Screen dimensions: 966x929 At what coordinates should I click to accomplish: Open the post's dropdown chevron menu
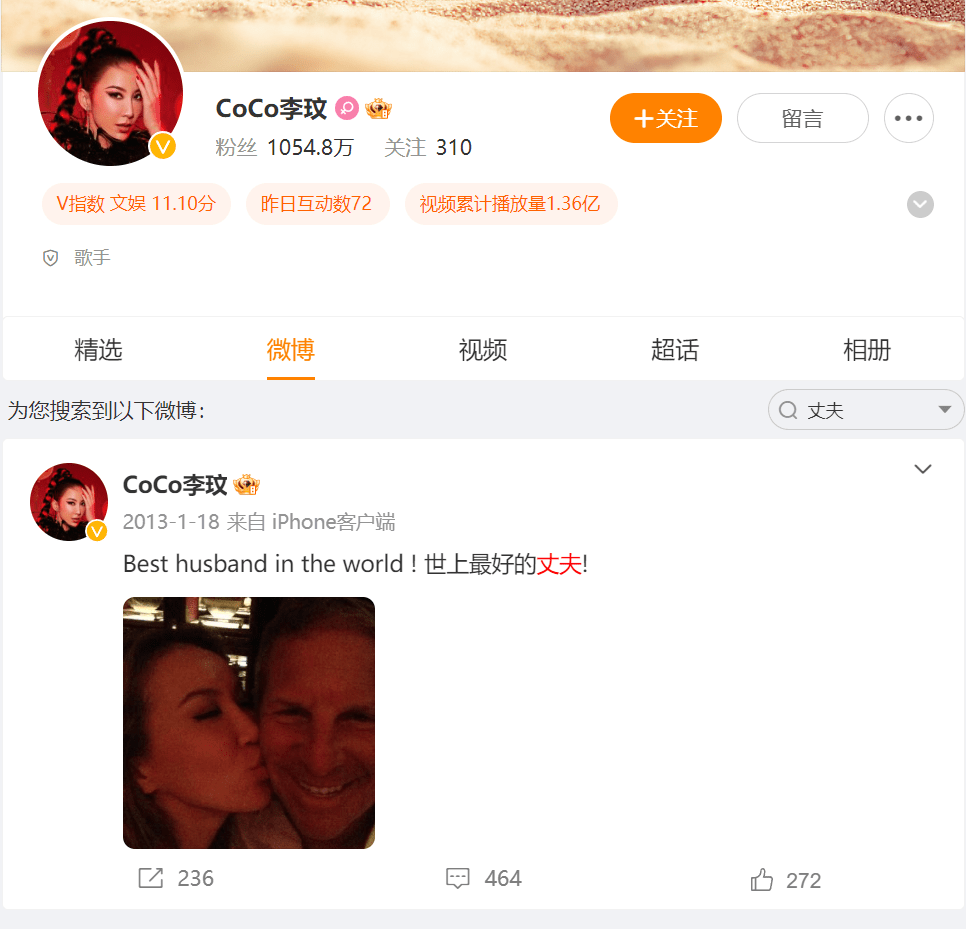coord(922,469)
